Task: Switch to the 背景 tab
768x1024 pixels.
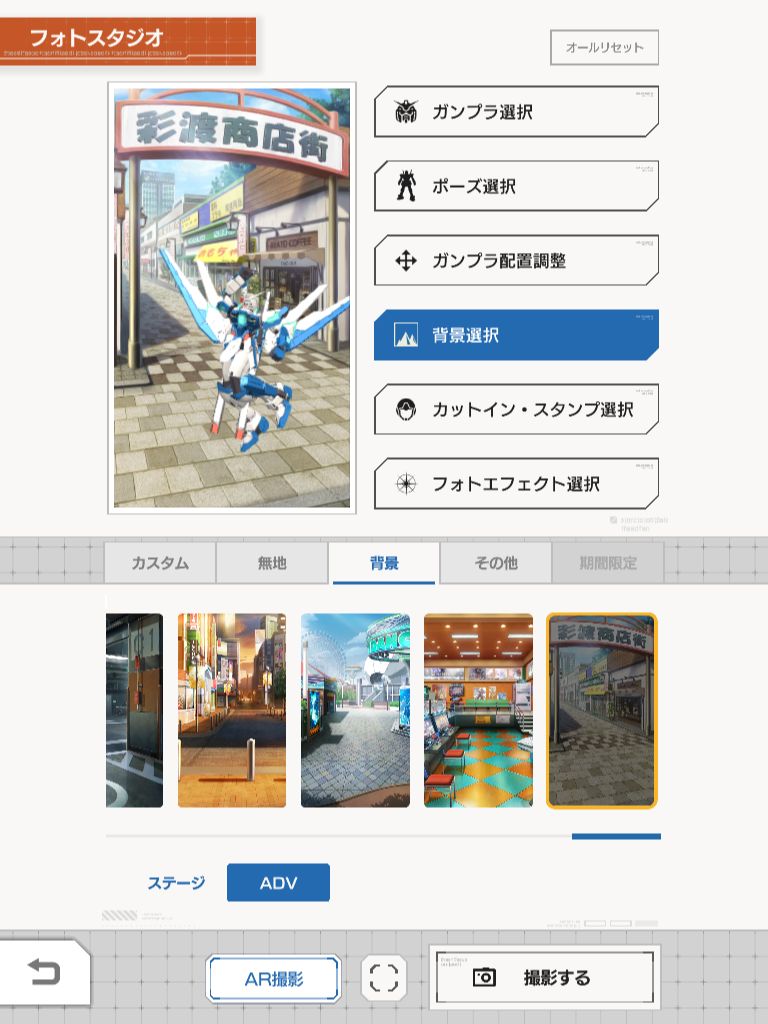Action: 384,563
